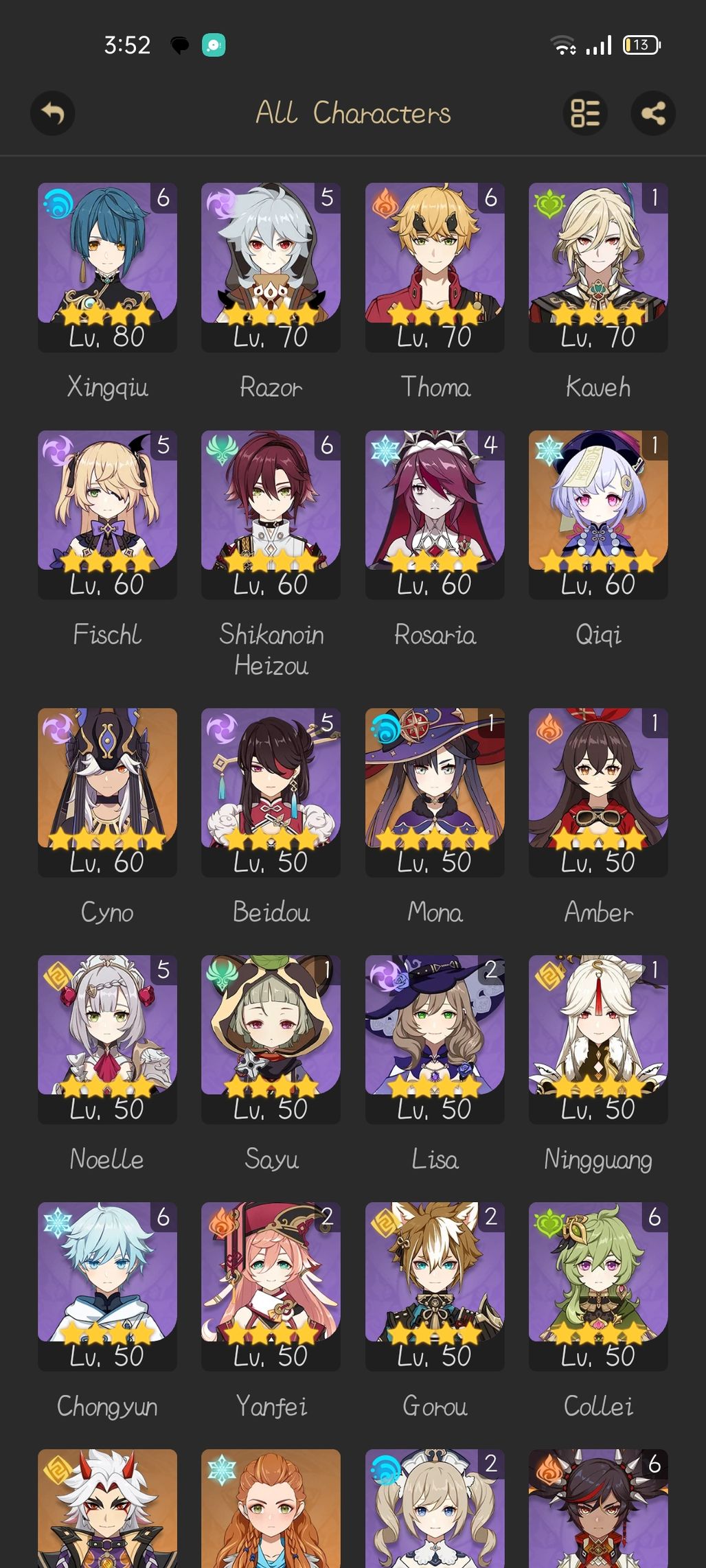Tap the Collei character tile

tap(598, 1286)
